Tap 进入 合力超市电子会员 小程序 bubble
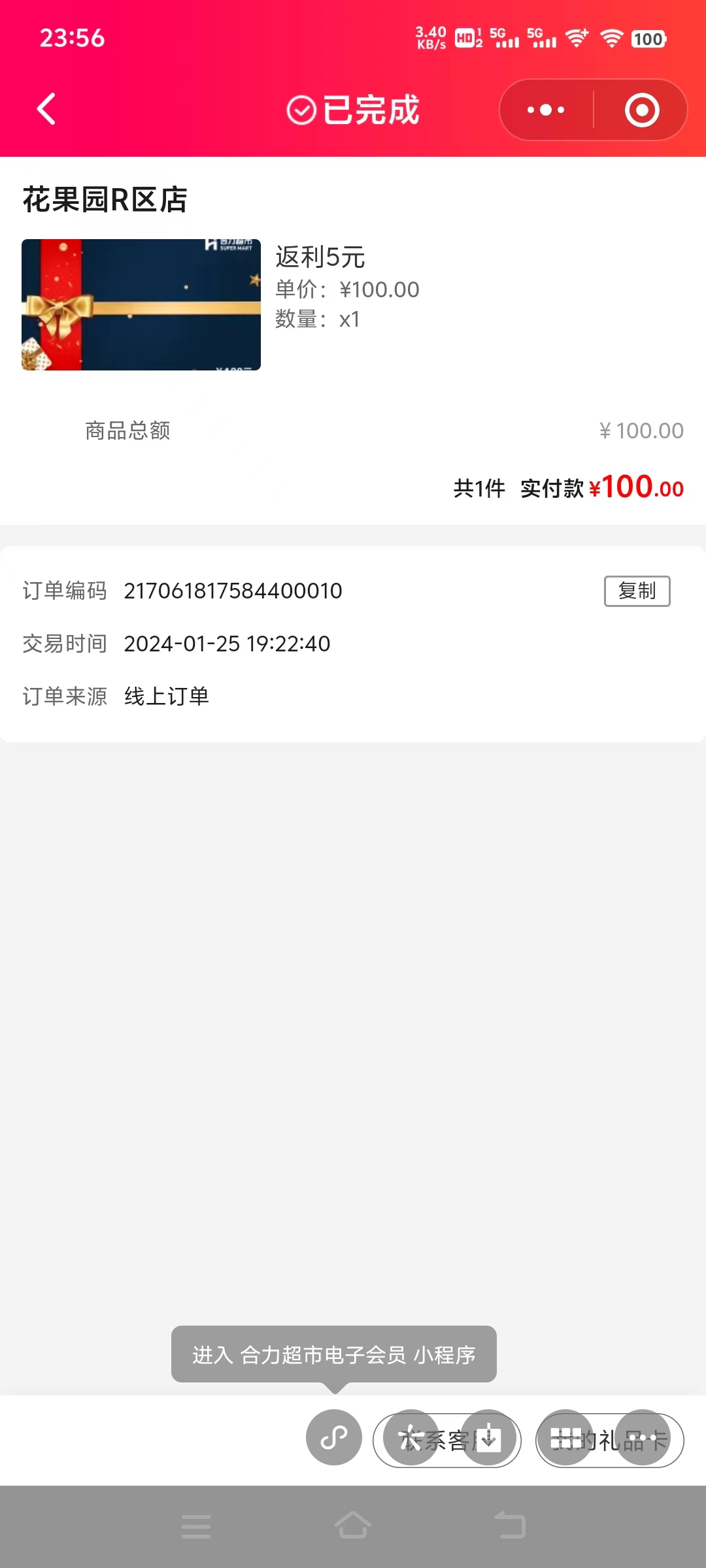This screenshot has width=706, height=1568. click(x=333, y=1354)
